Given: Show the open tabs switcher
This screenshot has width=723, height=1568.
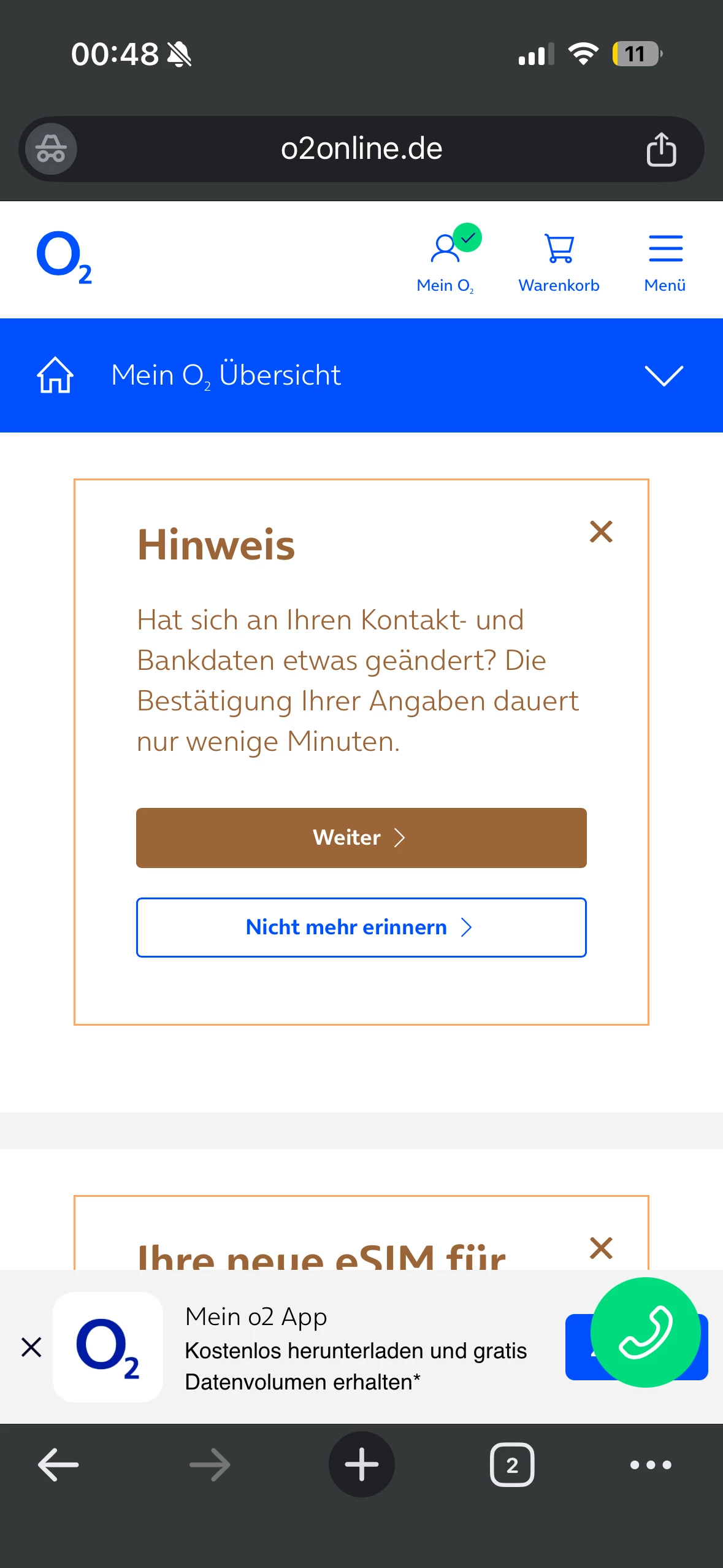Looking at the screenshot, I should click(x=512, y=1465).
